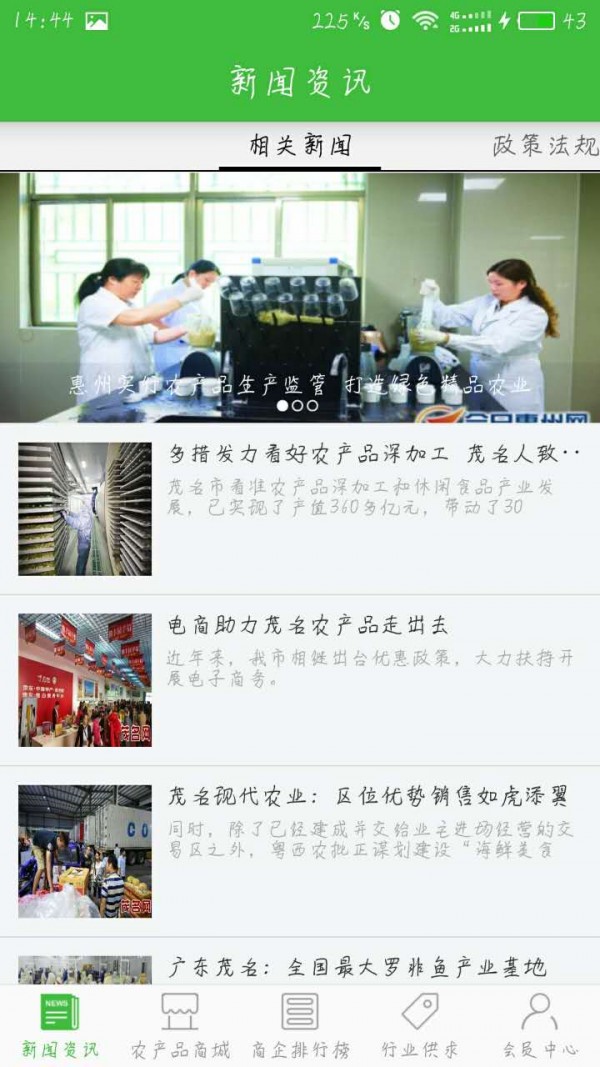Switch to 行业供求 tab
600x1067 pixels.
click(420, 1025)
